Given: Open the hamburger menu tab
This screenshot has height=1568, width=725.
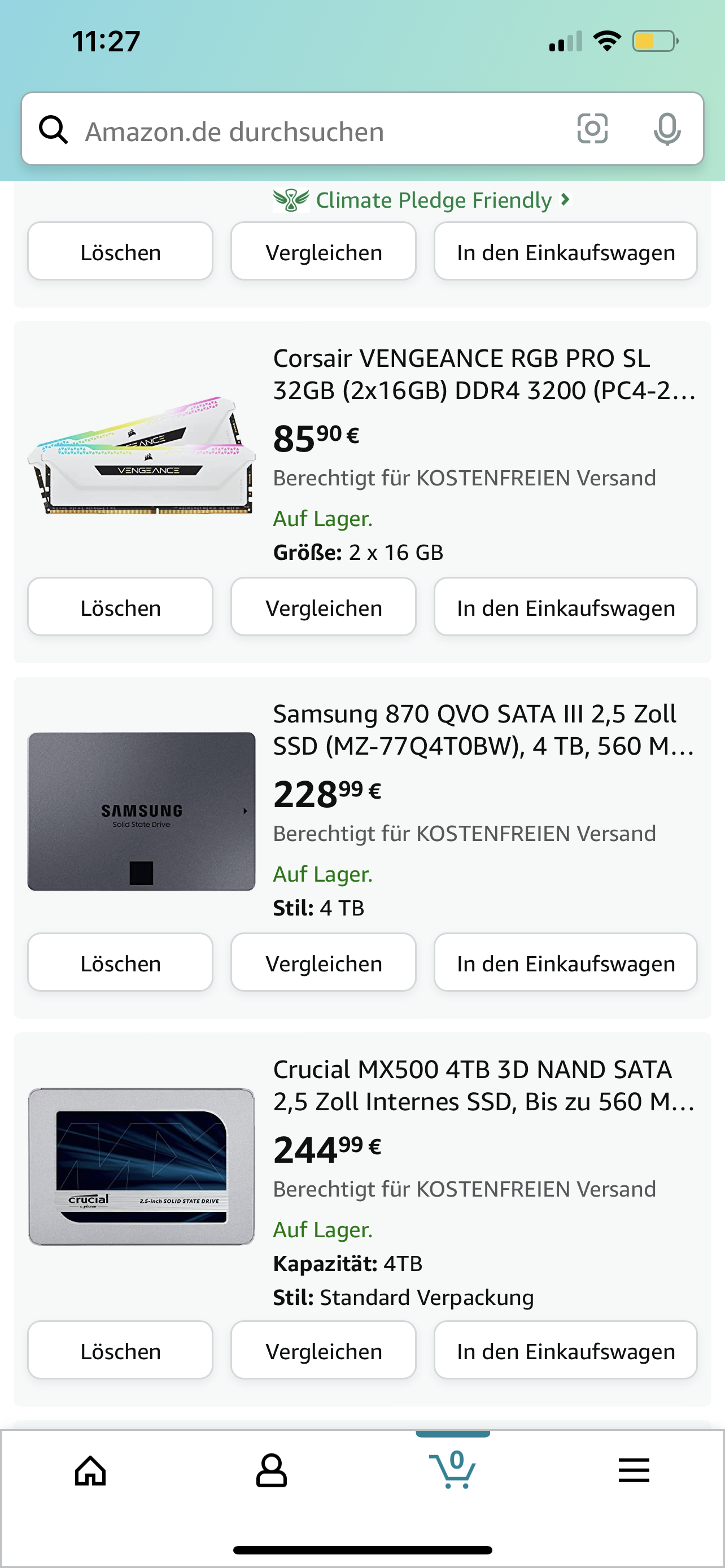Looking at the screenshot, I should [634, 1472].
